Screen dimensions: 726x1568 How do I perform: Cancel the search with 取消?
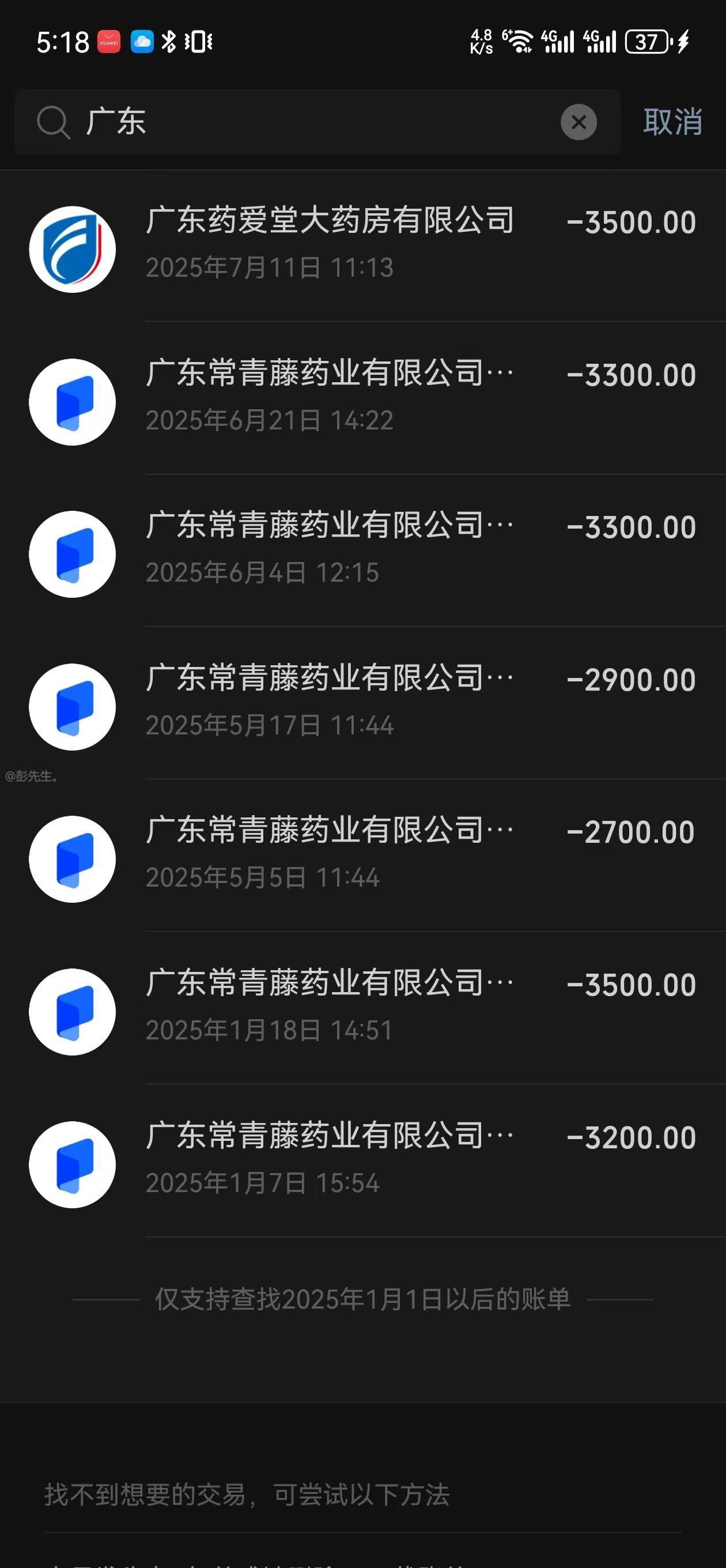[672, 122]
